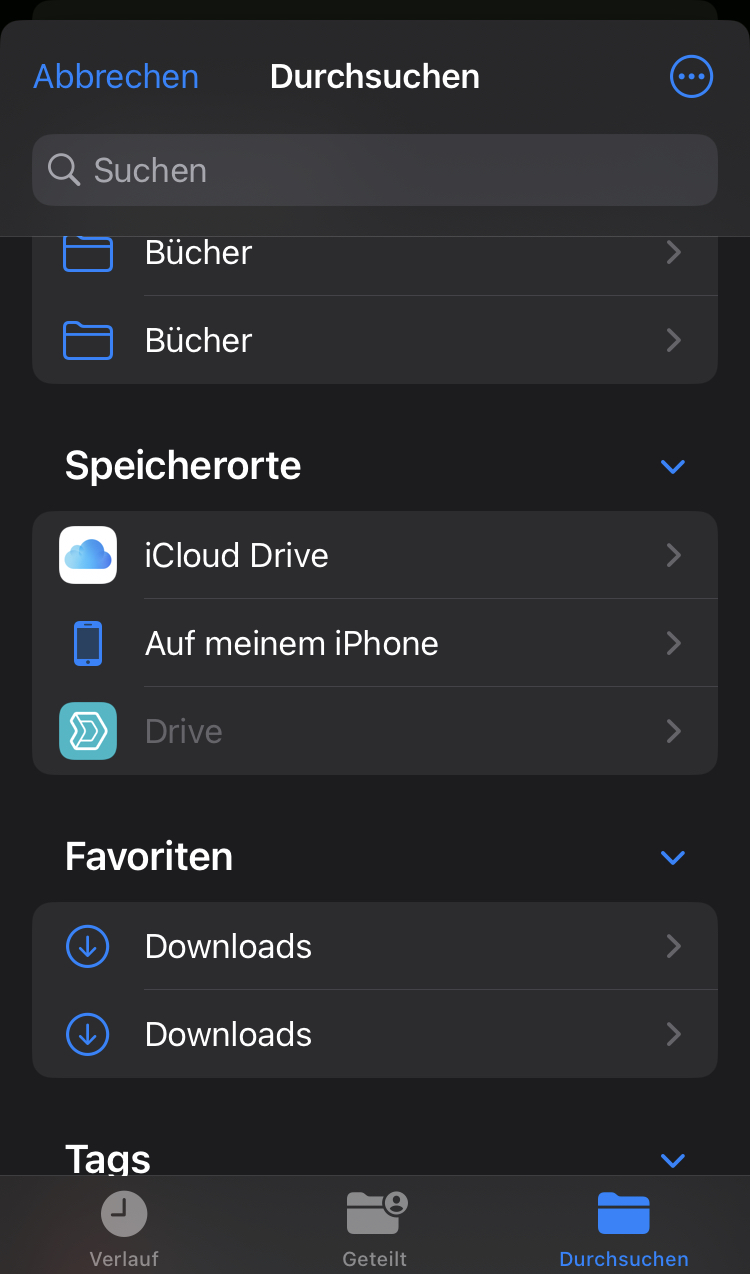Collapse the Speicherorte section
Image resolution: width=750 pixels, height=1274 pixels.
pos(673,466)
